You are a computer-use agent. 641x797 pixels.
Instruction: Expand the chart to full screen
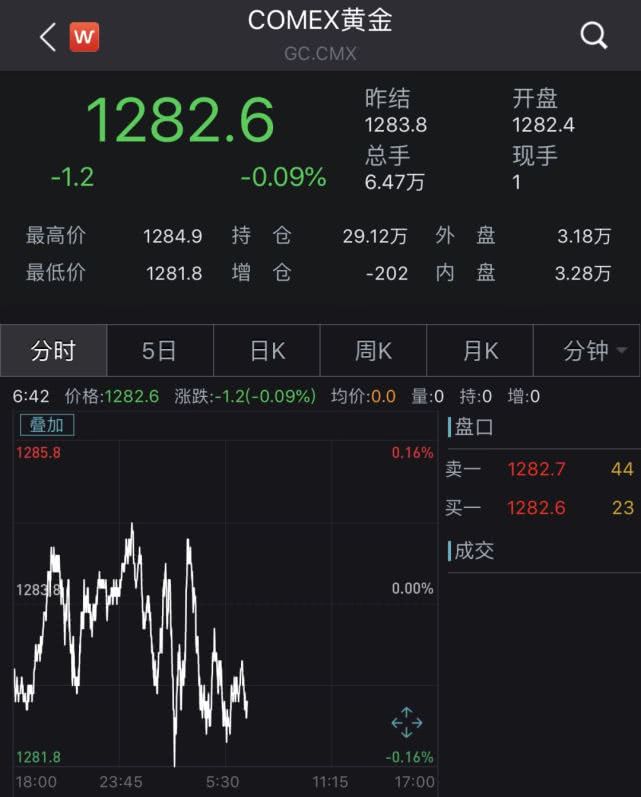point(407,722)
